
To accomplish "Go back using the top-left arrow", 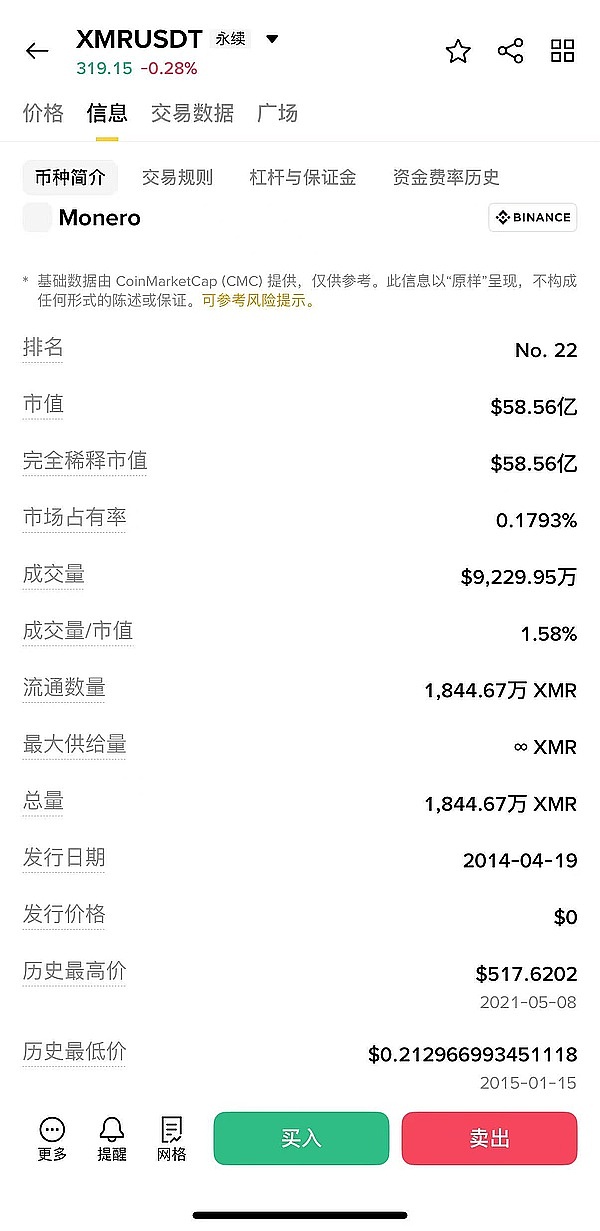I will pyautogui.click(x=37, y=52).
